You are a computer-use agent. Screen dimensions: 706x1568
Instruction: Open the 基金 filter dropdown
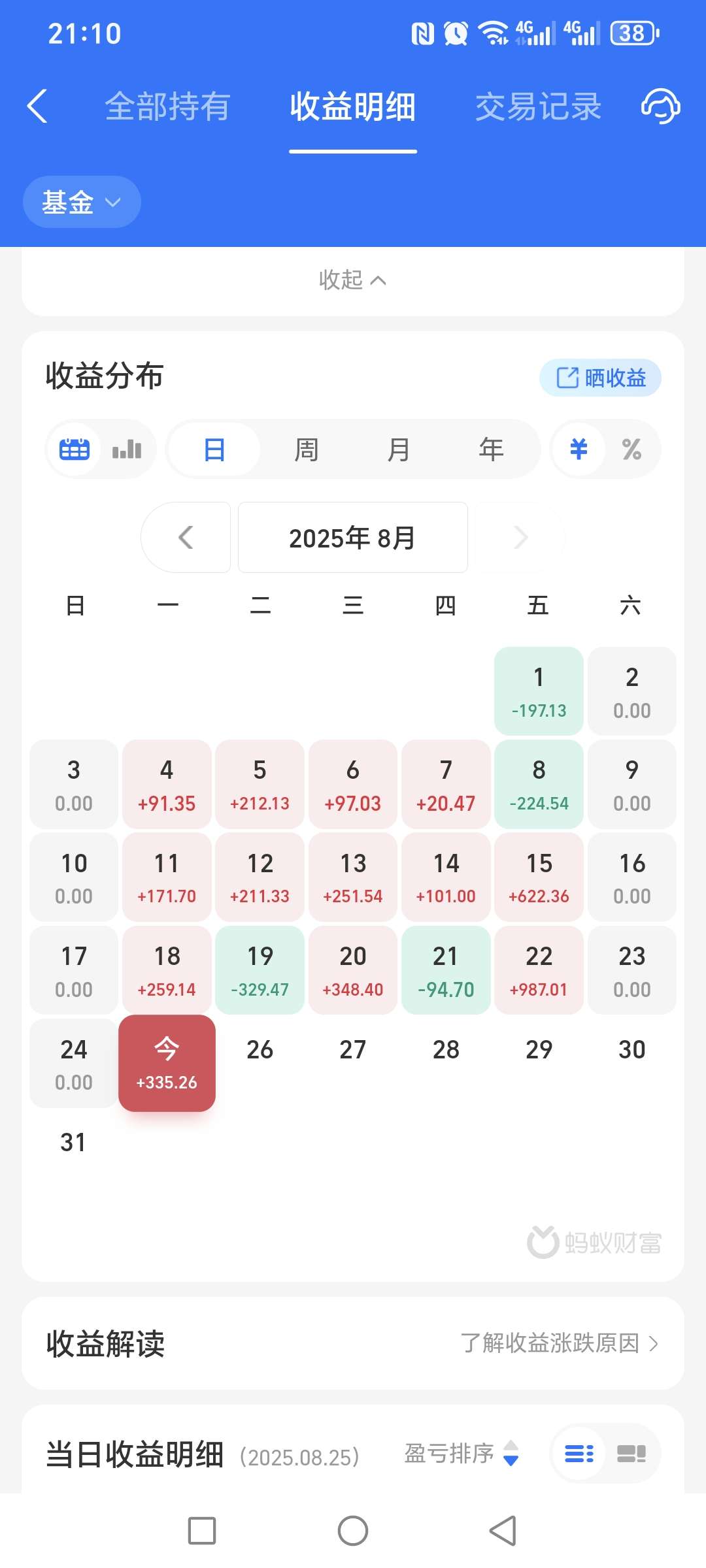(x=82, y=202)
